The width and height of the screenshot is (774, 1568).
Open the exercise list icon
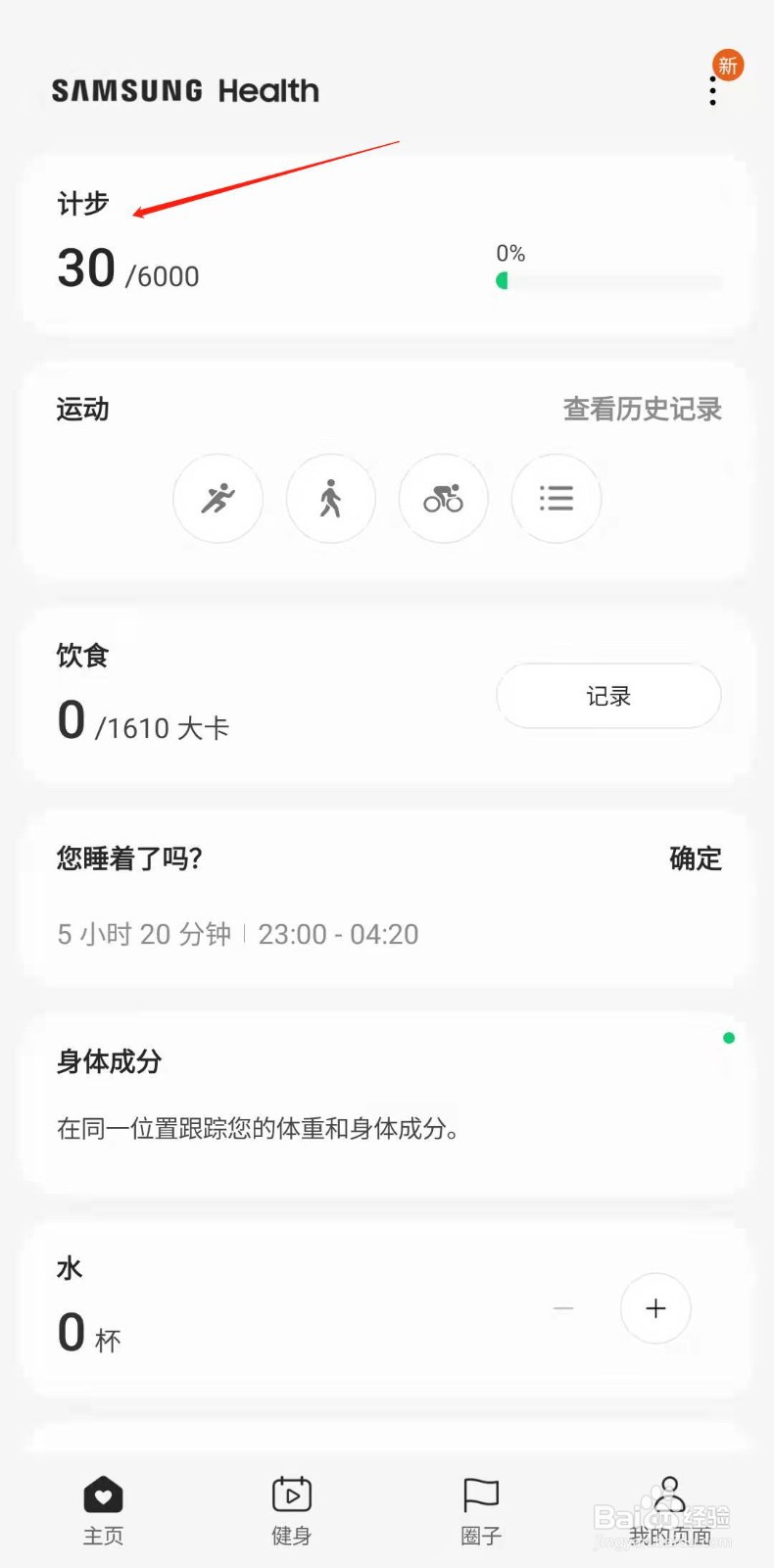pos(556,498)
